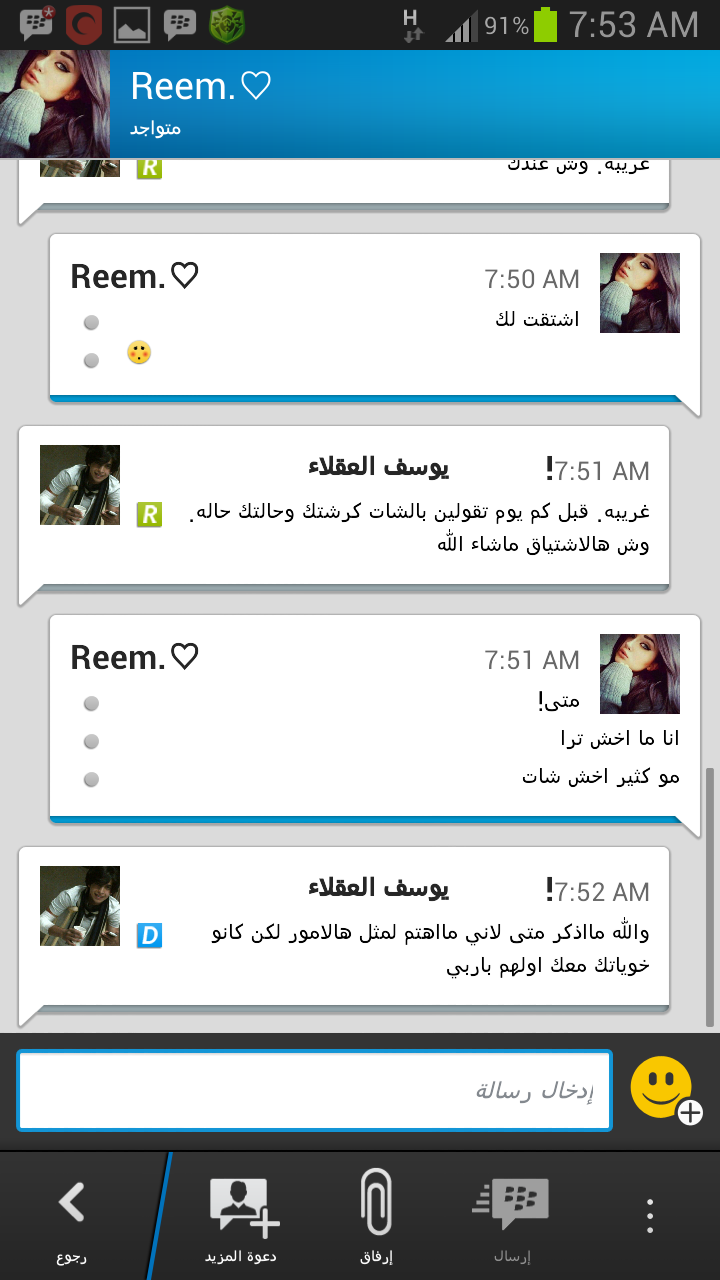Tap the message input field

[314, 1090]
